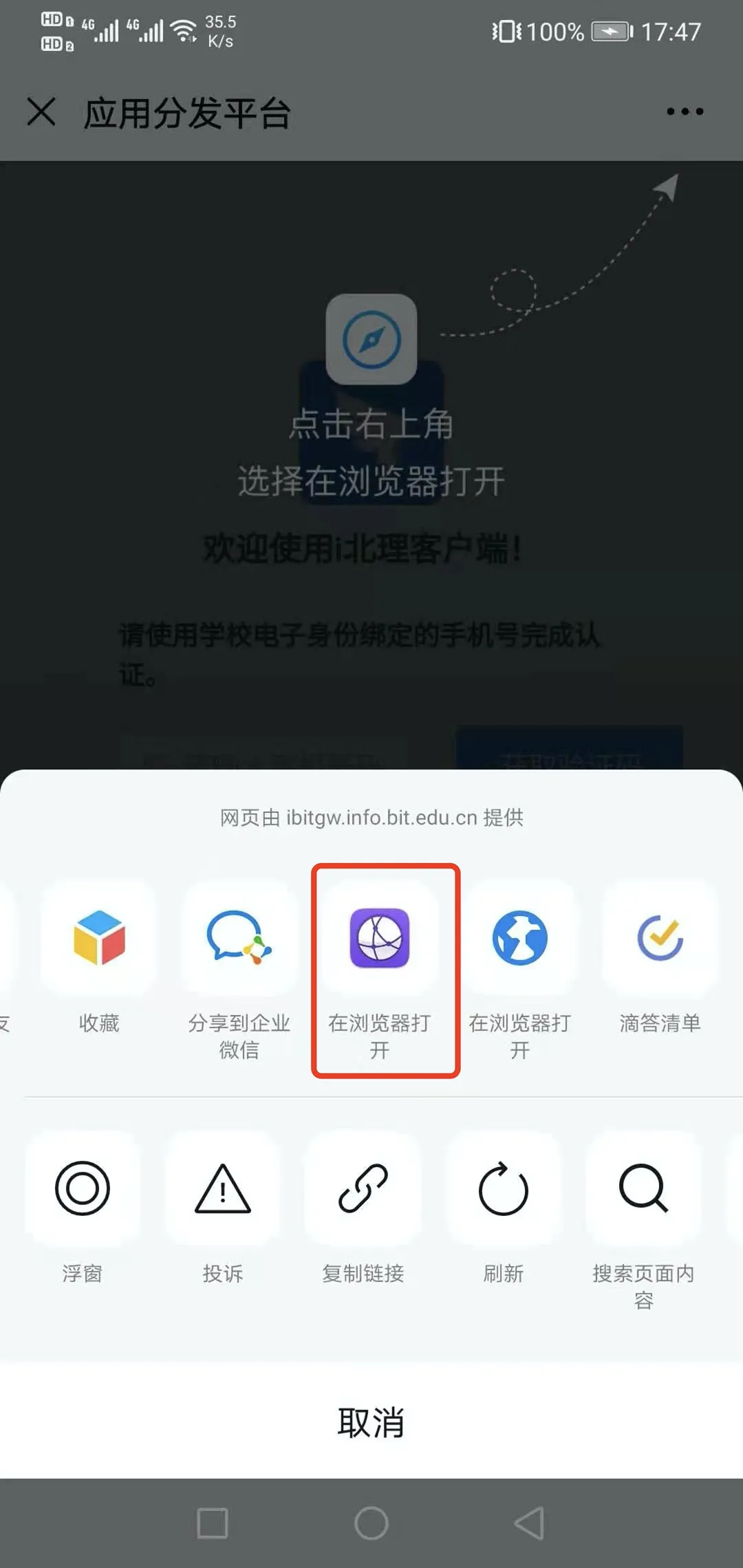
Task: Open in browser with the purple icon
Action: tap(380, 939)
